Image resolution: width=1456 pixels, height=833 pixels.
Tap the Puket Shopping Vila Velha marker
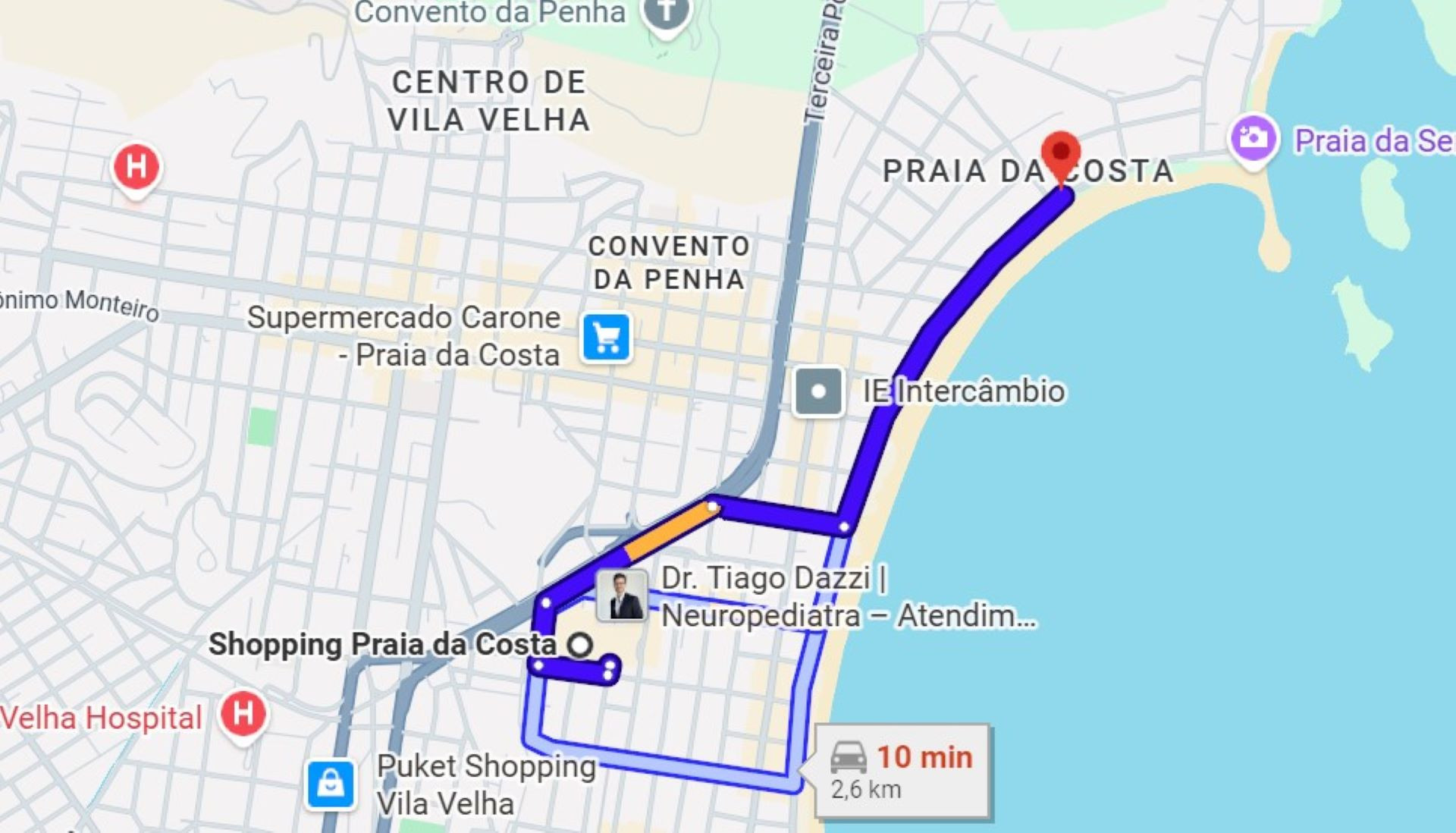[x=331, y=784]
